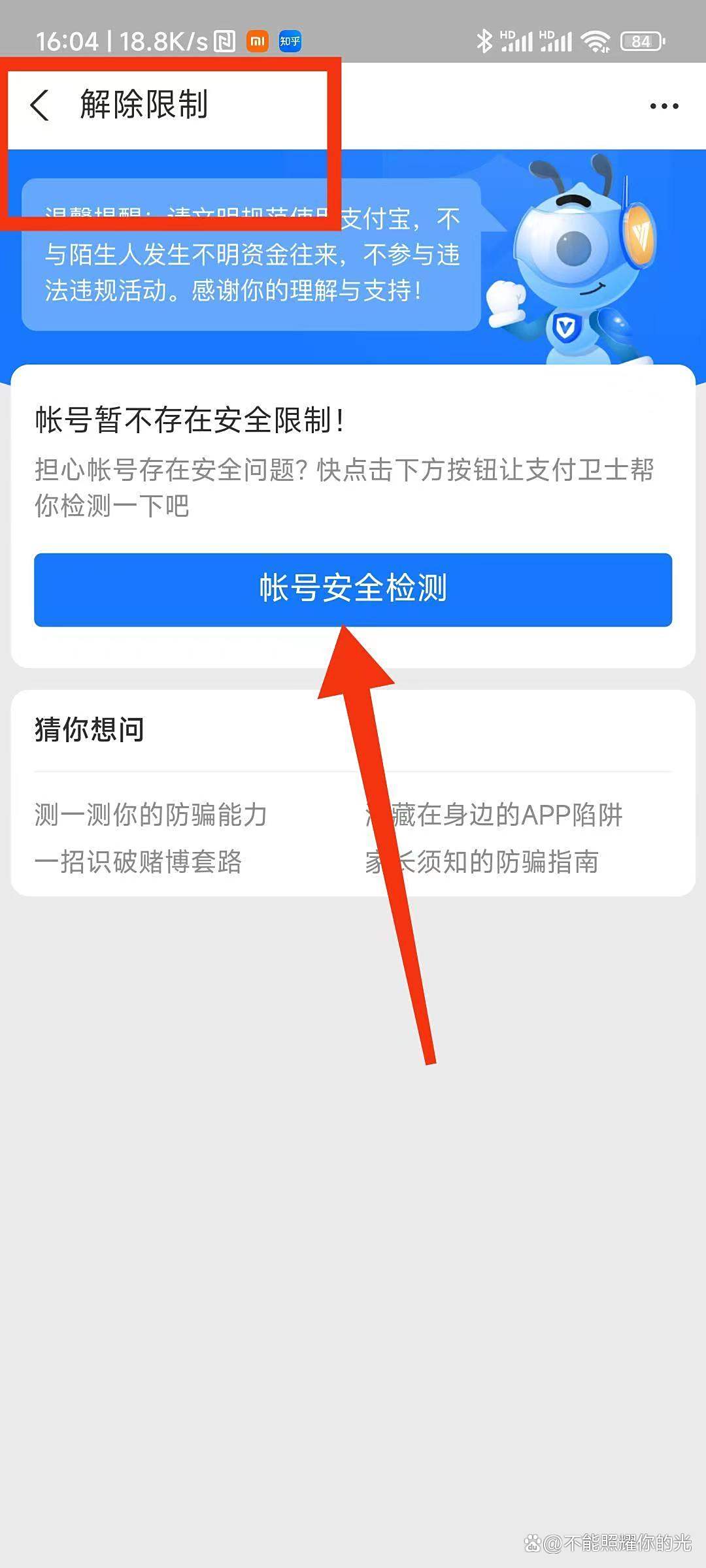Viewport: 706px width, 1568px height.
Task: Go back from 解除限制 page
Action: pos(40,105)
